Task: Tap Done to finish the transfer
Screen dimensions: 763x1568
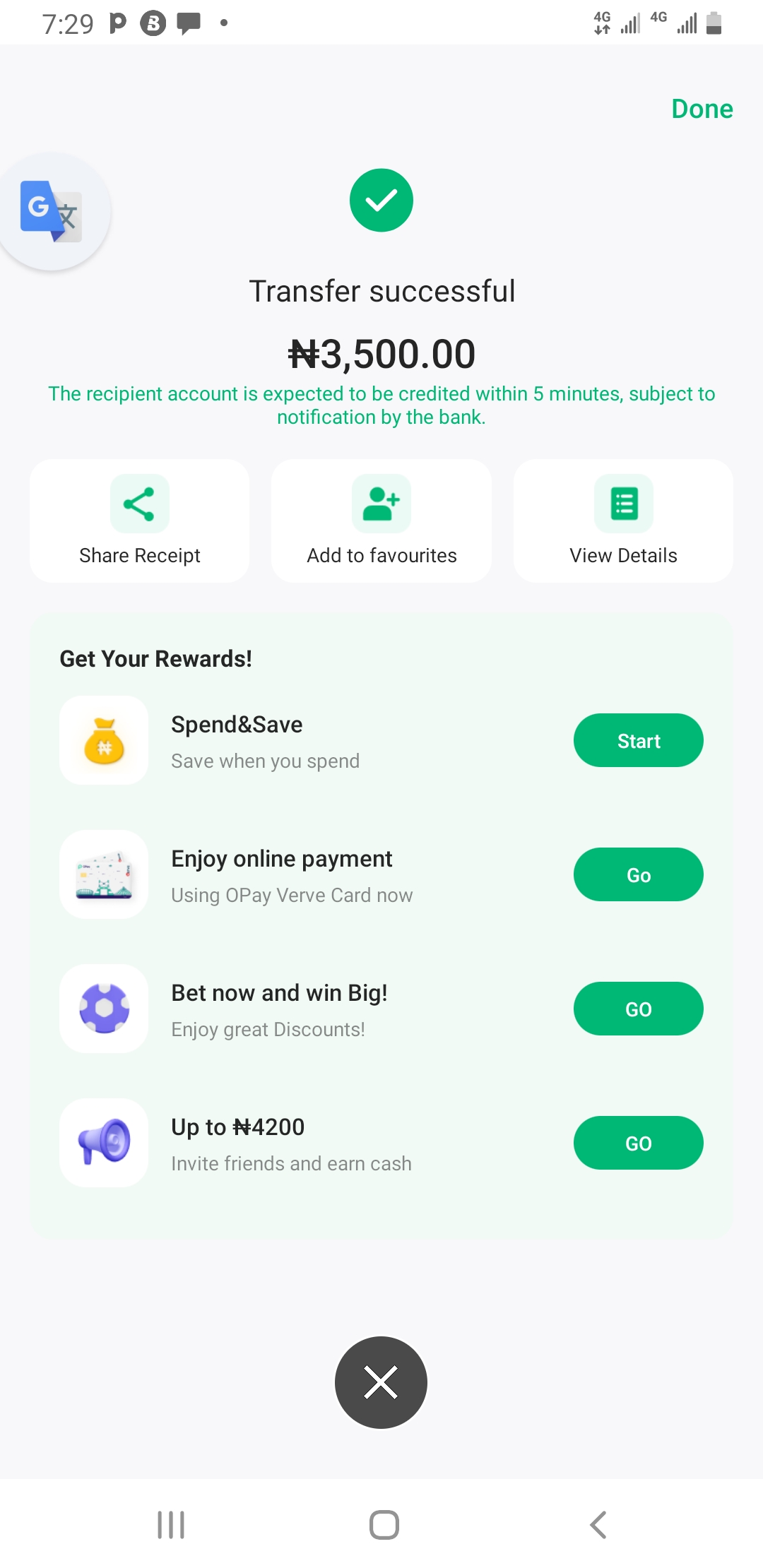Action: click(x=702, y=109)
